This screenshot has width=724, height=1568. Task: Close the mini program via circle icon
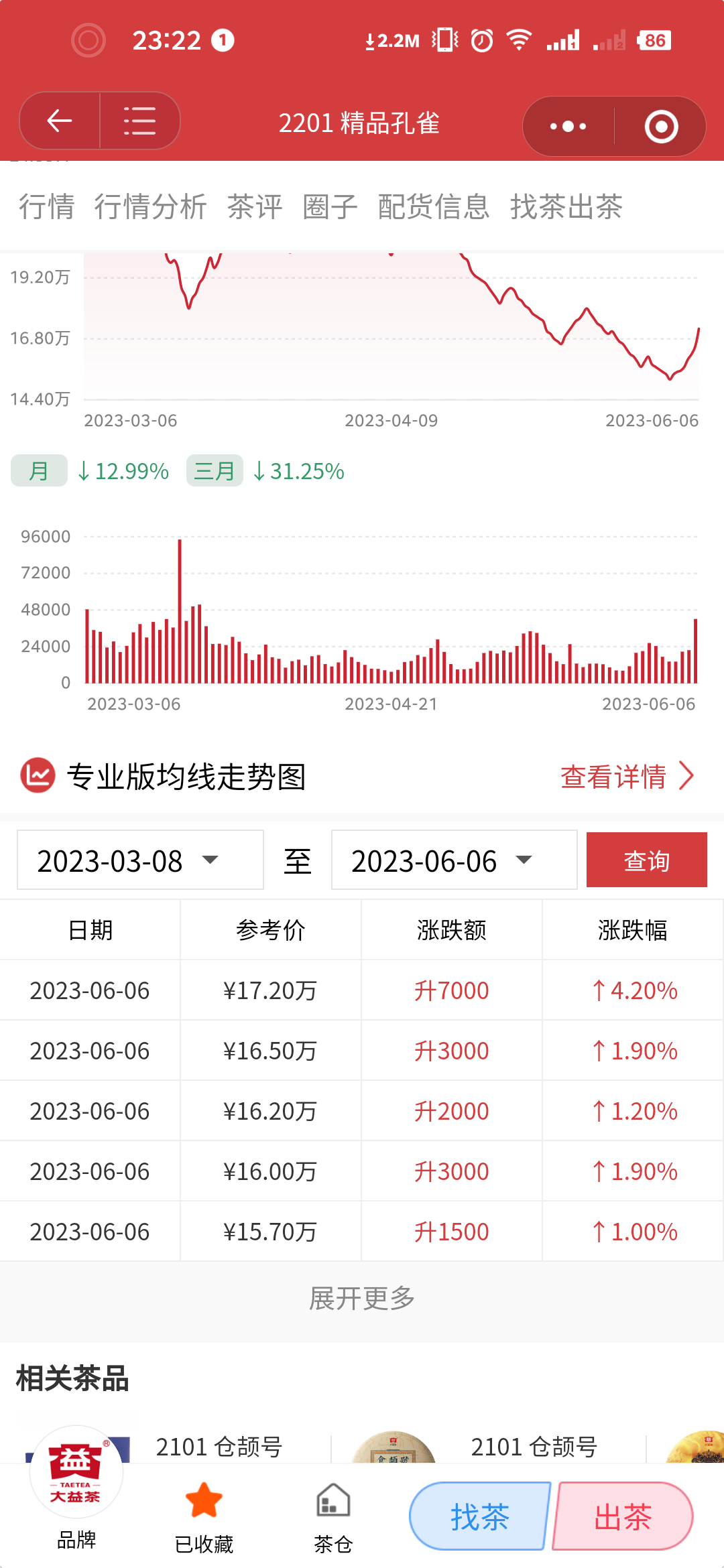[661, 126]
